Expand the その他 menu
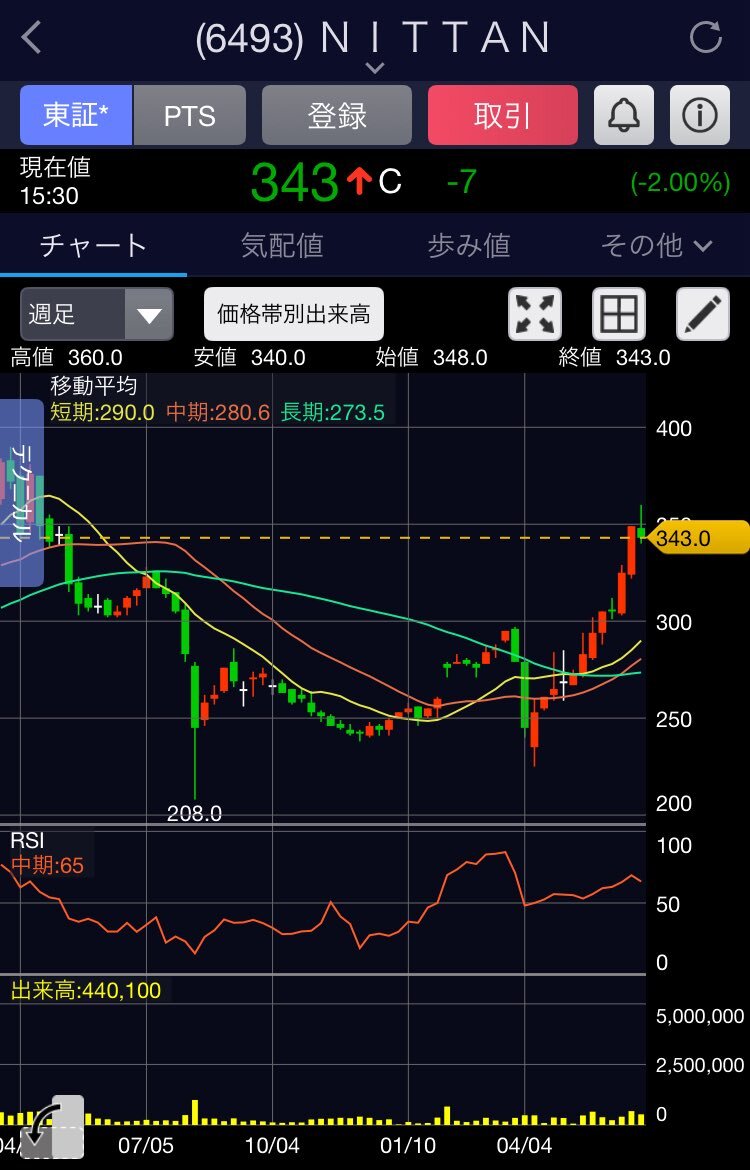This screenshot has height=1170, width=750. pos(656,246)
